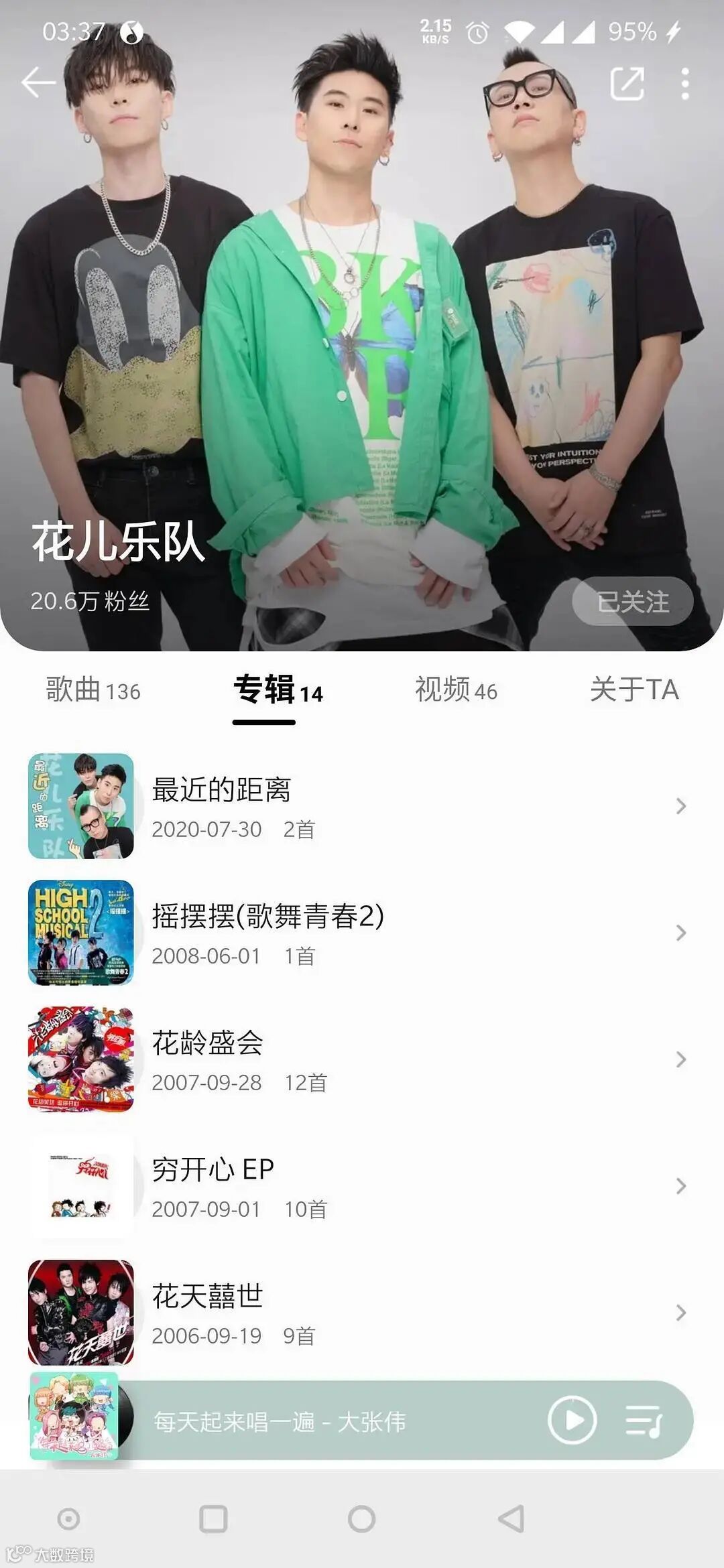
Task: Open the playlist queue icon
Action: click(644, 1421)
